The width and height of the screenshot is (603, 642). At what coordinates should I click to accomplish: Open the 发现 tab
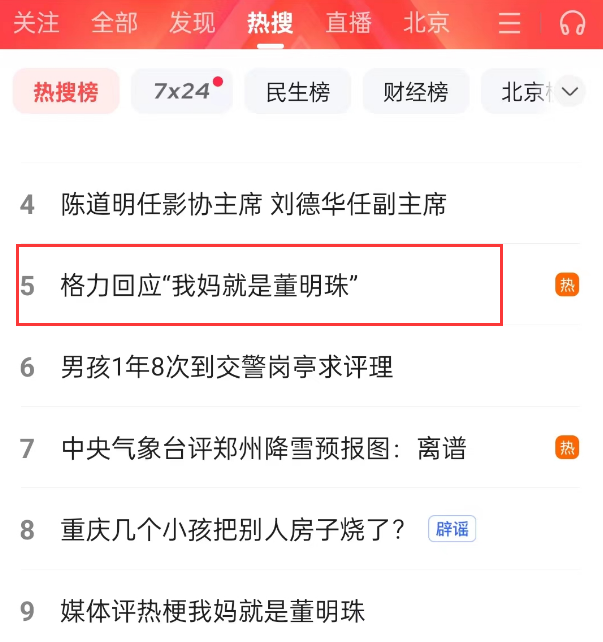coord(192,23)
